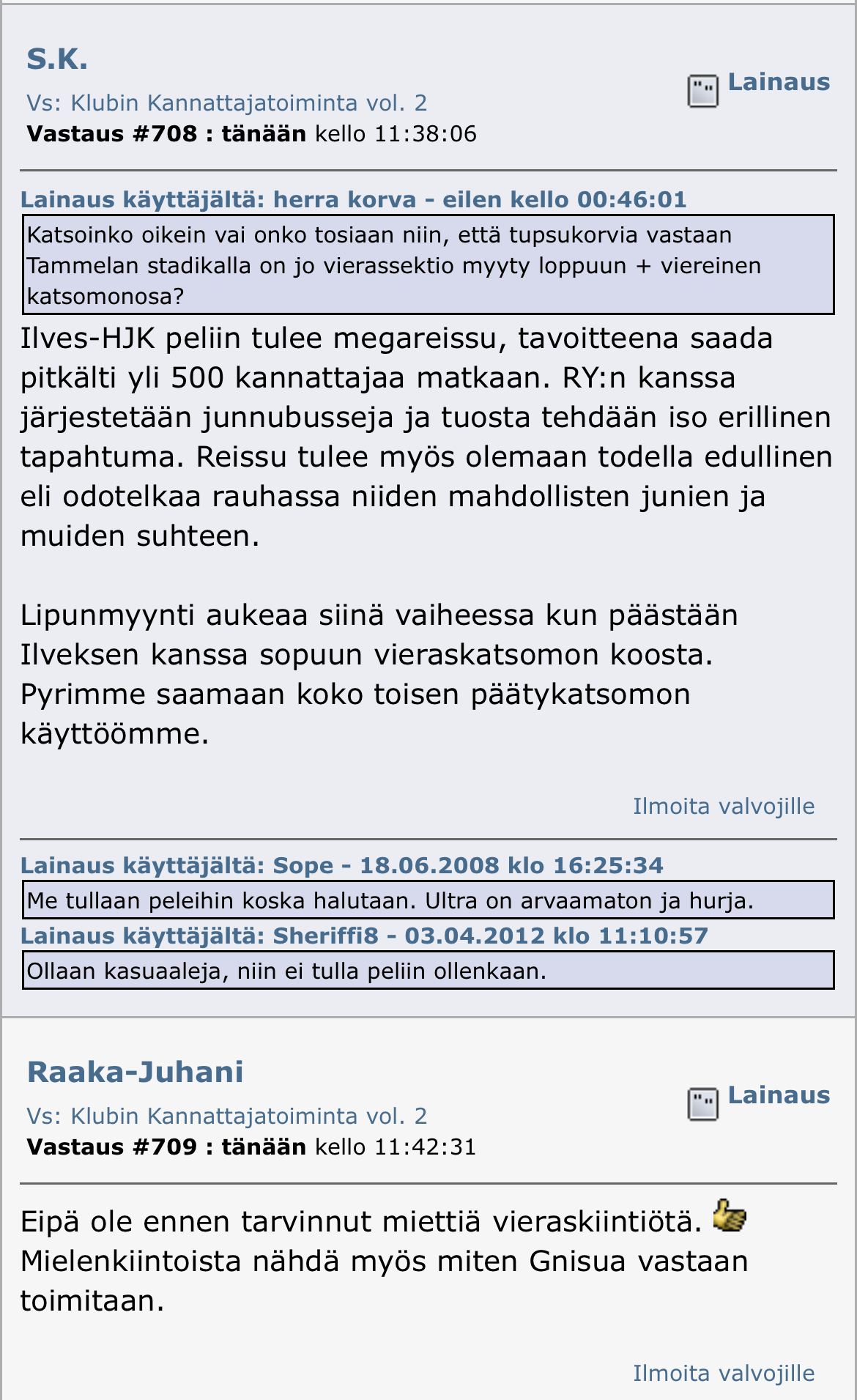The height and width of the screenshot is (1400, 857).
Task: Open quoted post by herra korva
Action: pos(353,199)
